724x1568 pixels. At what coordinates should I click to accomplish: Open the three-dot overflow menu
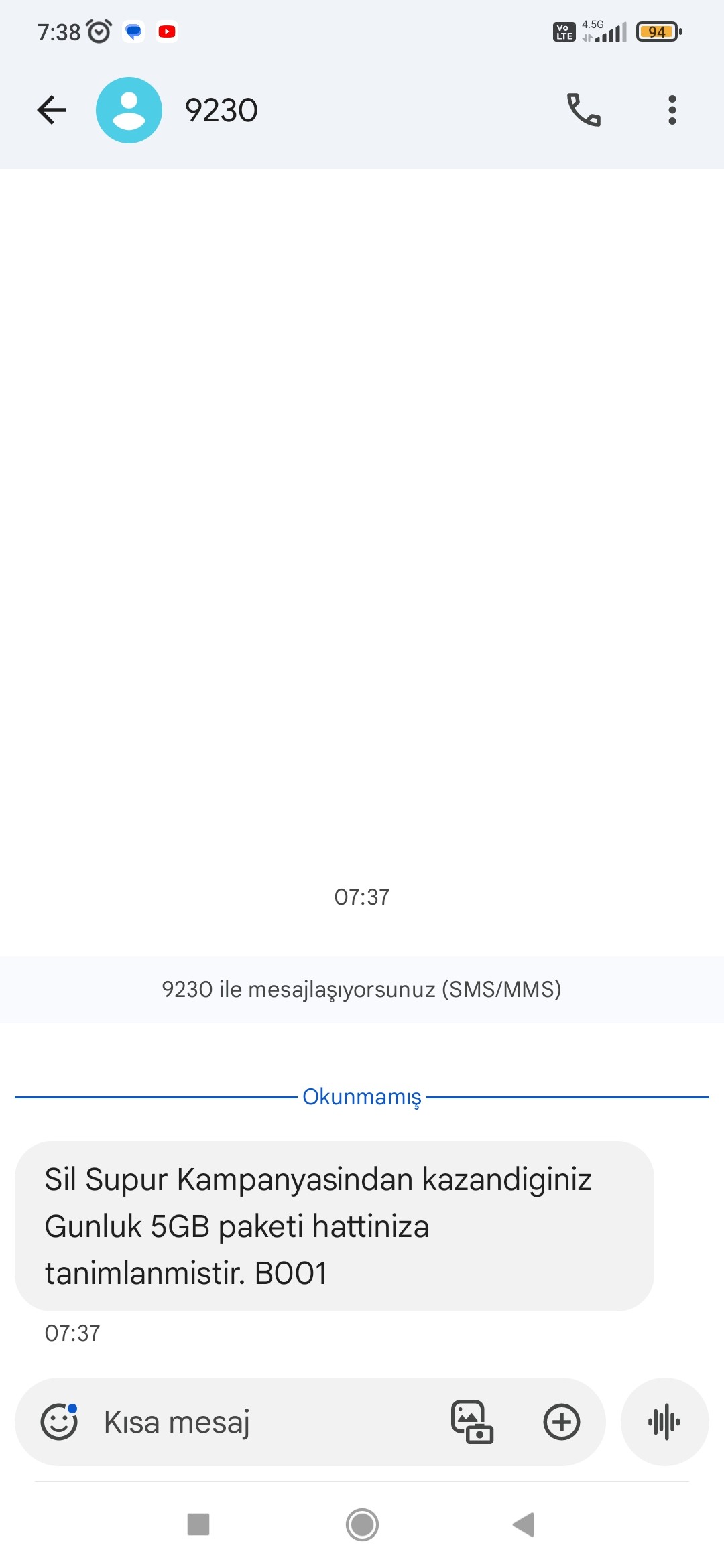coord(672,110)
